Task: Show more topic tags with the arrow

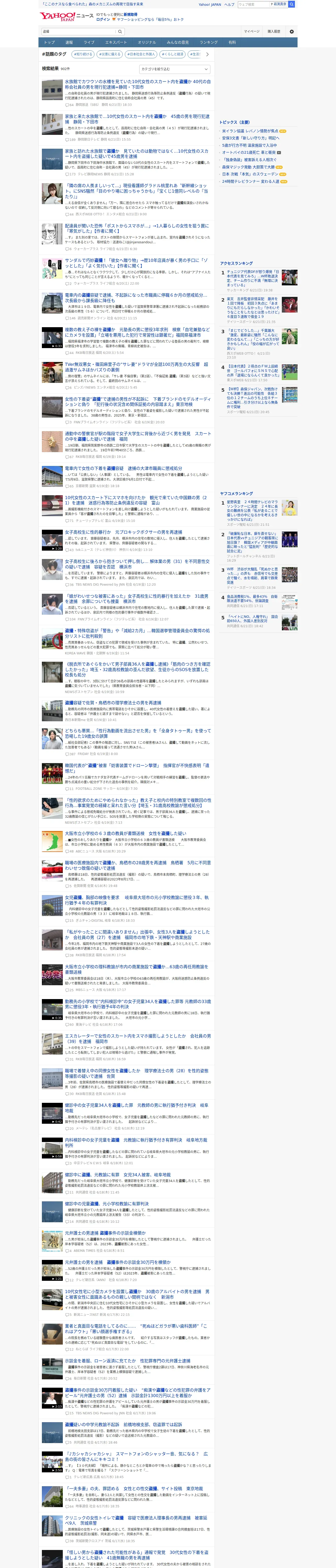Action: tap(207, 54)
